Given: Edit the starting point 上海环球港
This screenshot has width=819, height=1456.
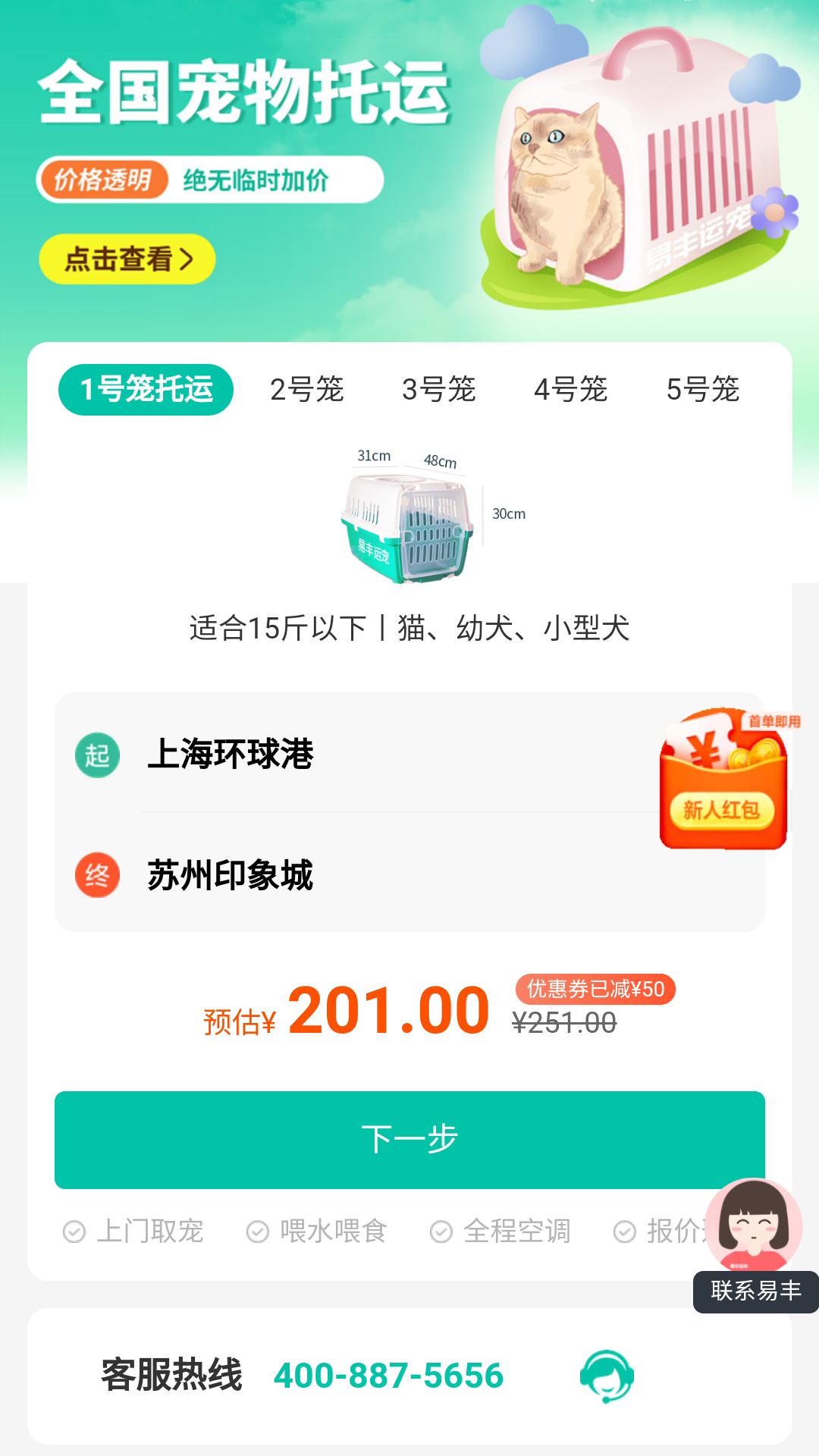Looking at the screenshot, I should tap(231, 755).
